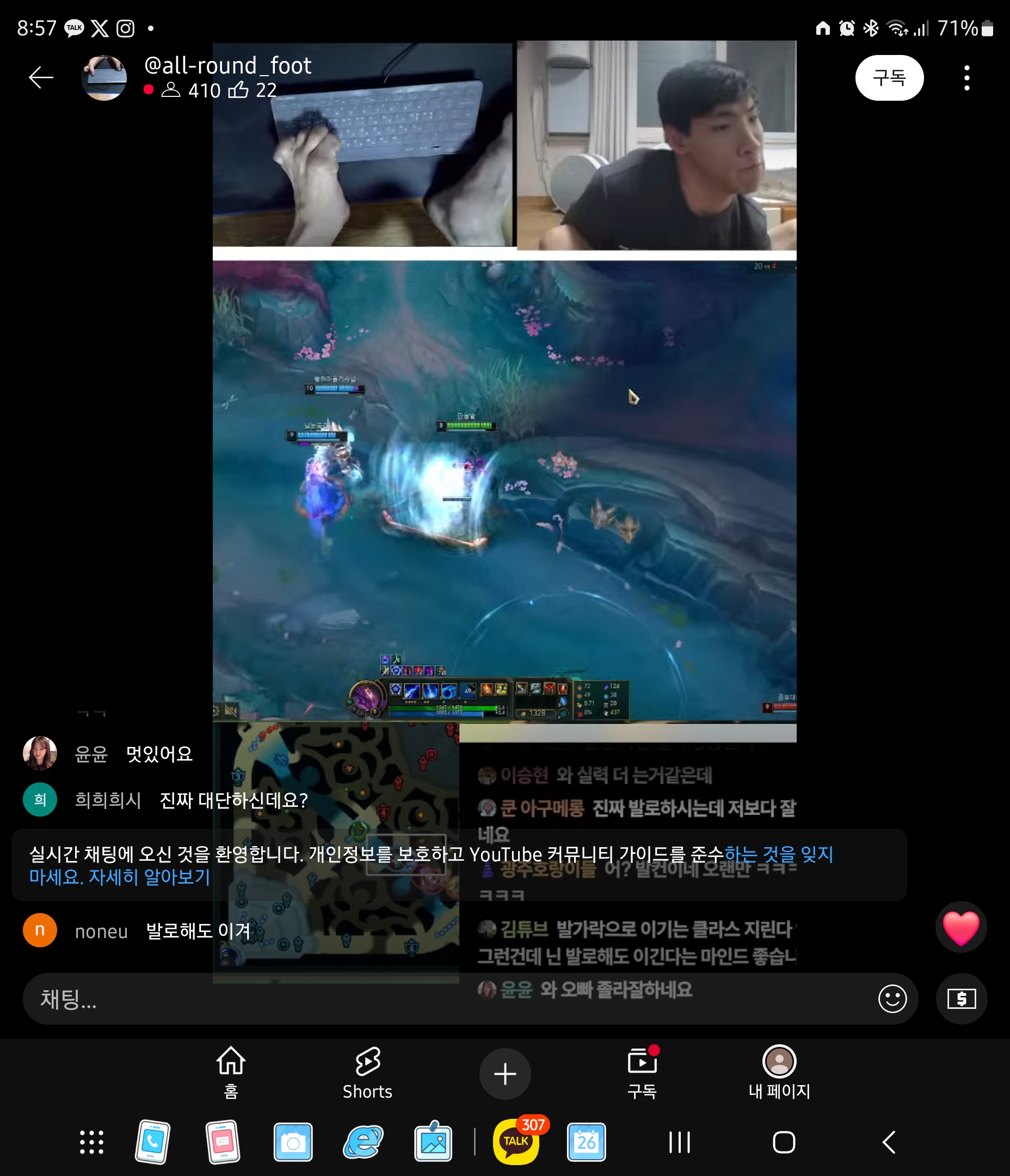Open the Calendar app in taskbar
The image size is (1010, 1176).
[x=586, y=1142]
